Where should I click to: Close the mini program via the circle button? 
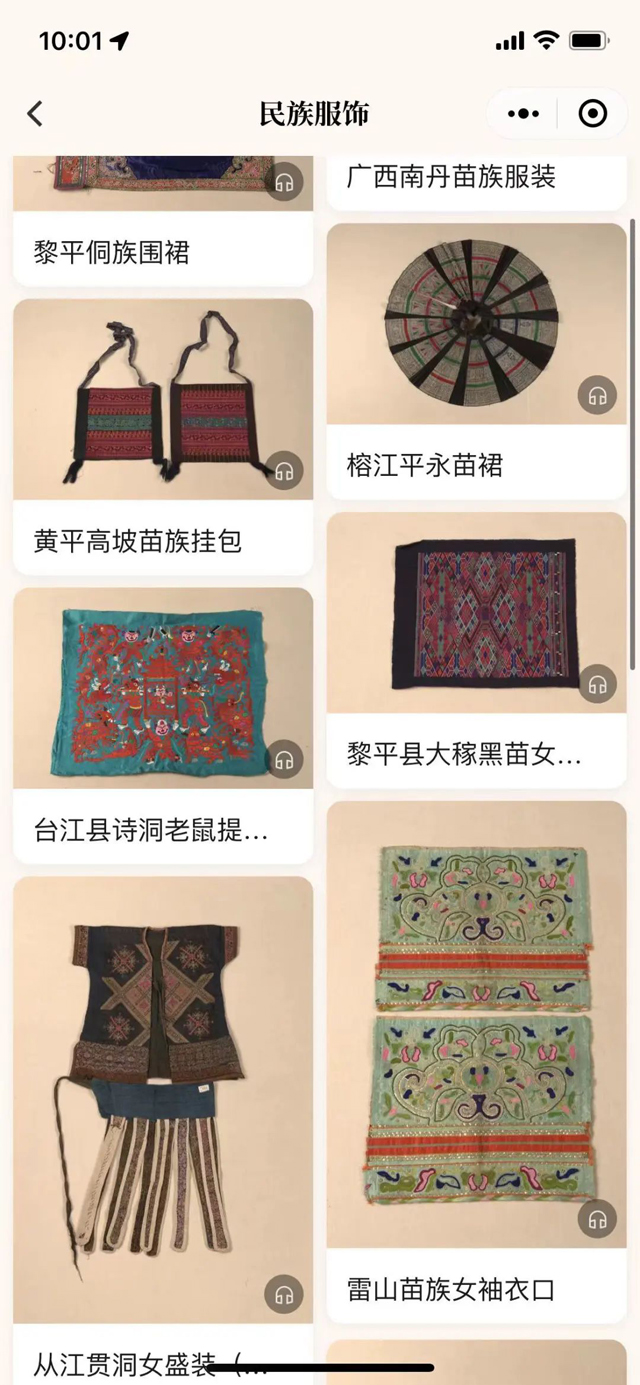pos(593,114)
